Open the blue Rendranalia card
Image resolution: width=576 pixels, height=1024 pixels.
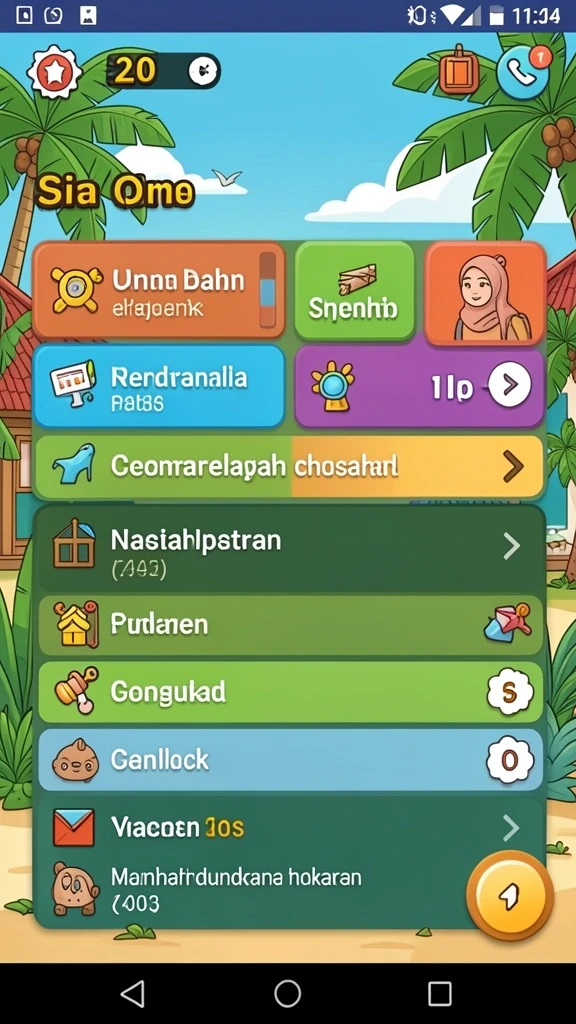[159, 387]
